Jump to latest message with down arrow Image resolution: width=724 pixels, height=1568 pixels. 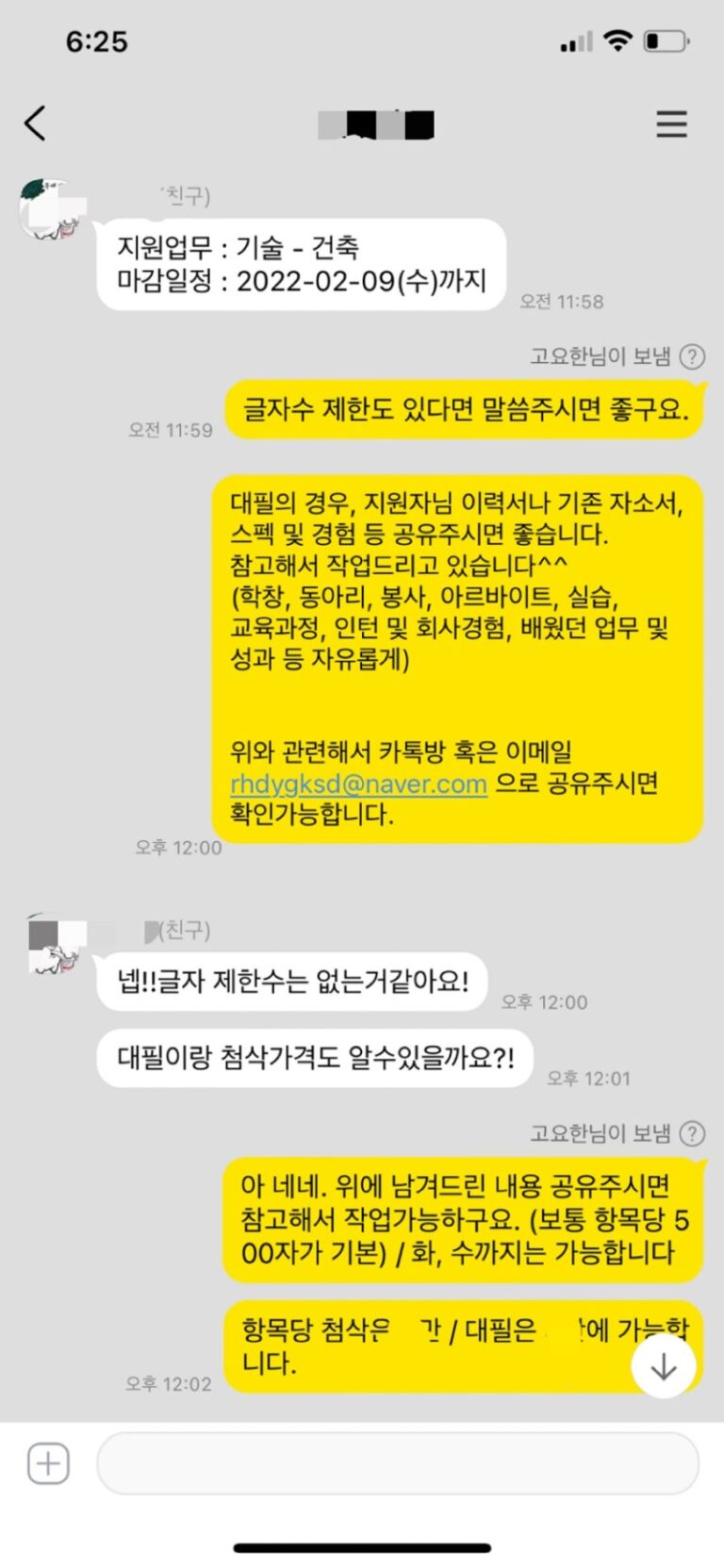(x=664, y=1365)
